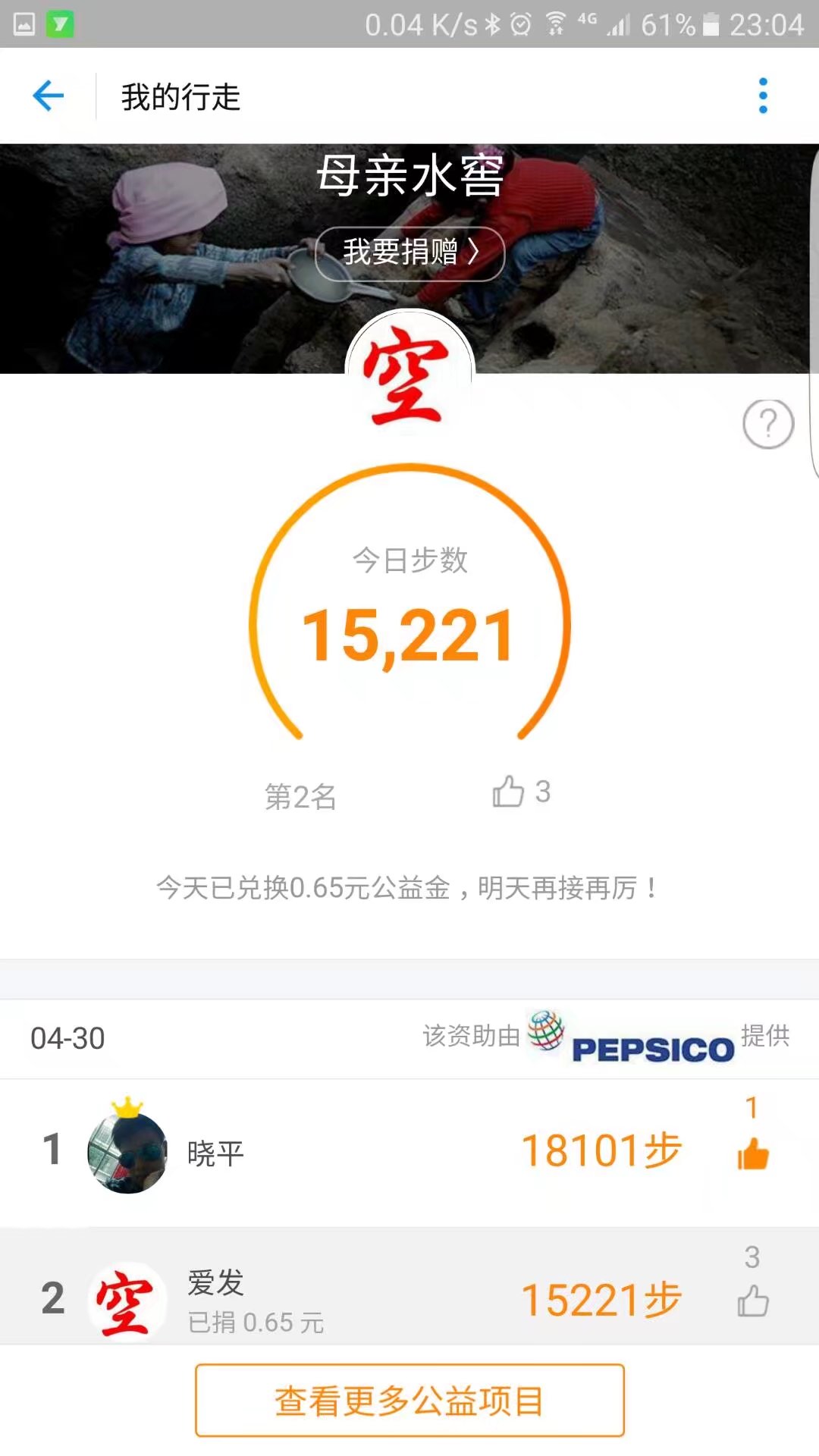Open the three-dot overflow menu
Viewport: 819px width, 1456px height.
pos(763,96)
